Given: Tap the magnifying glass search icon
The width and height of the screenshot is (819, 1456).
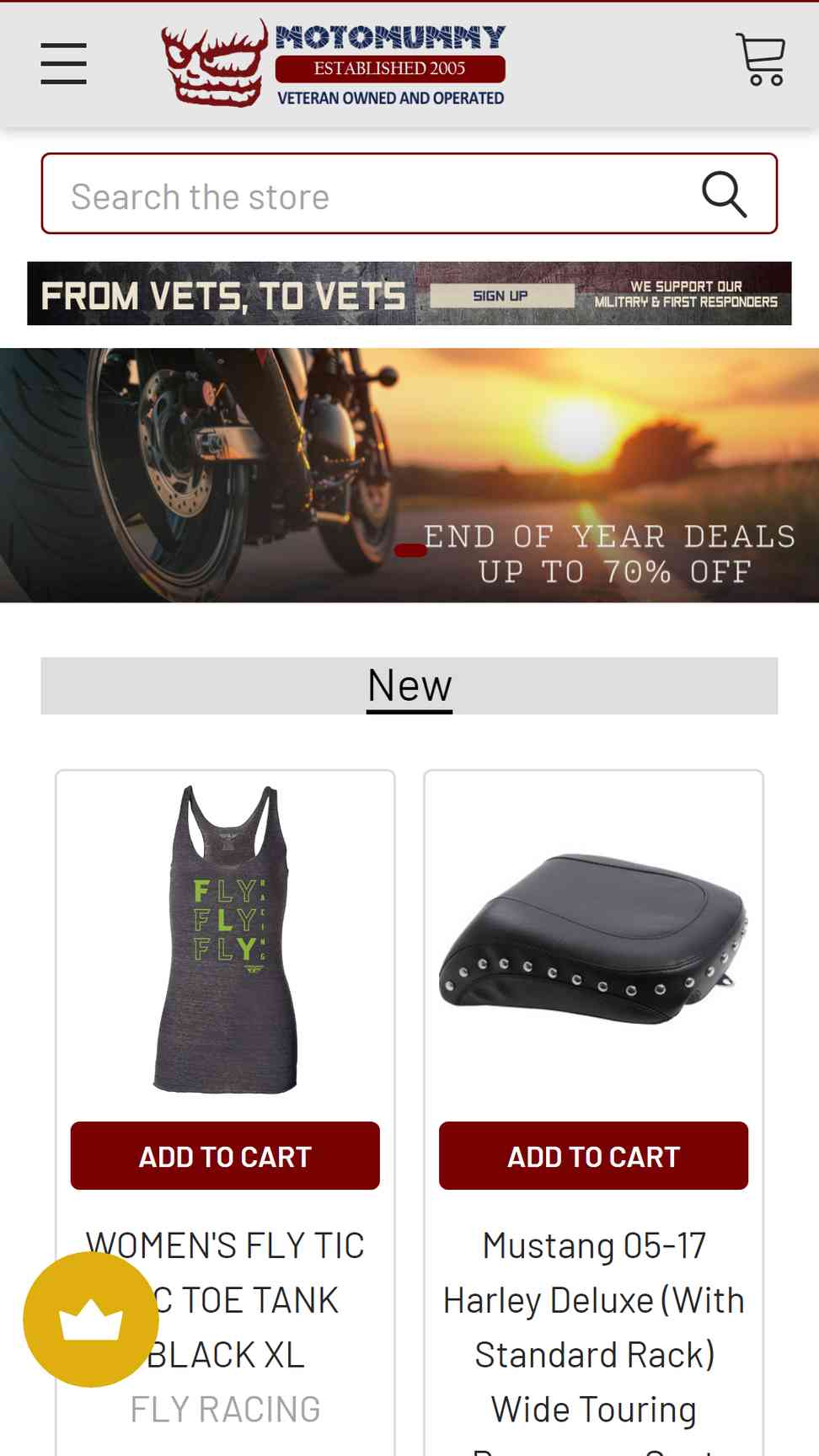Looking at the screenshot, I should (724, 195).
